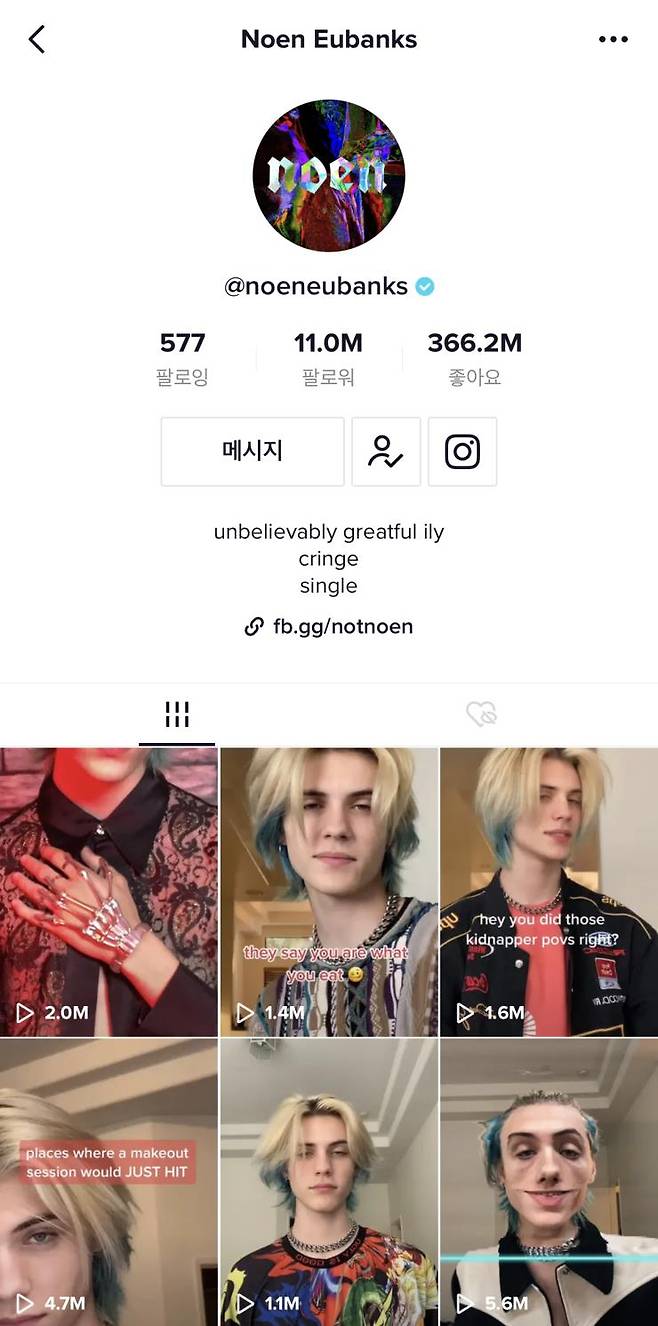
Task: Go back using the top-left arrow
Action: (37, 40)
